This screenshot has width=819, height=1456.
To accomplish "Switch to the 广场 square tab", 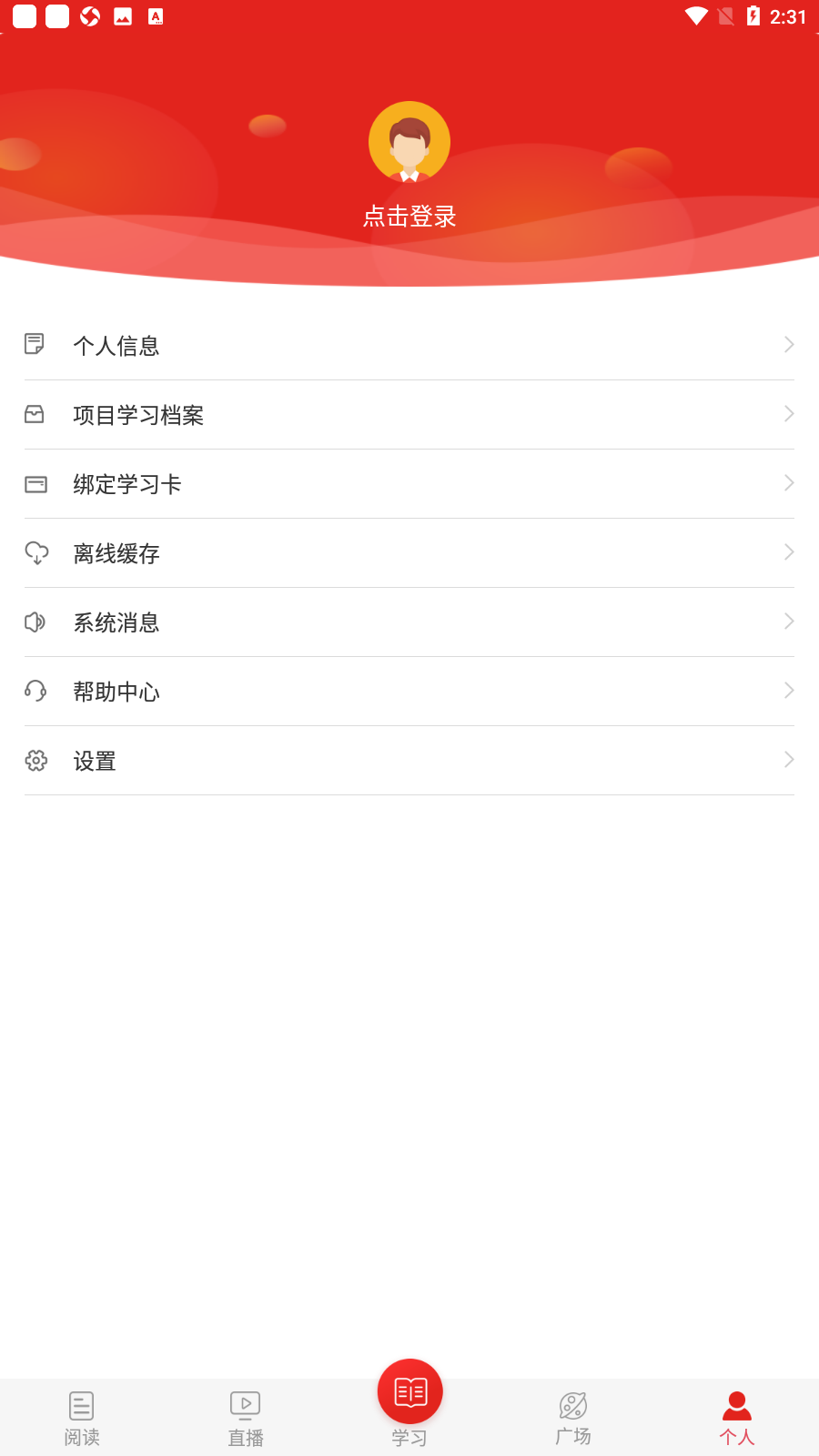I will (x=573, y=1419).
